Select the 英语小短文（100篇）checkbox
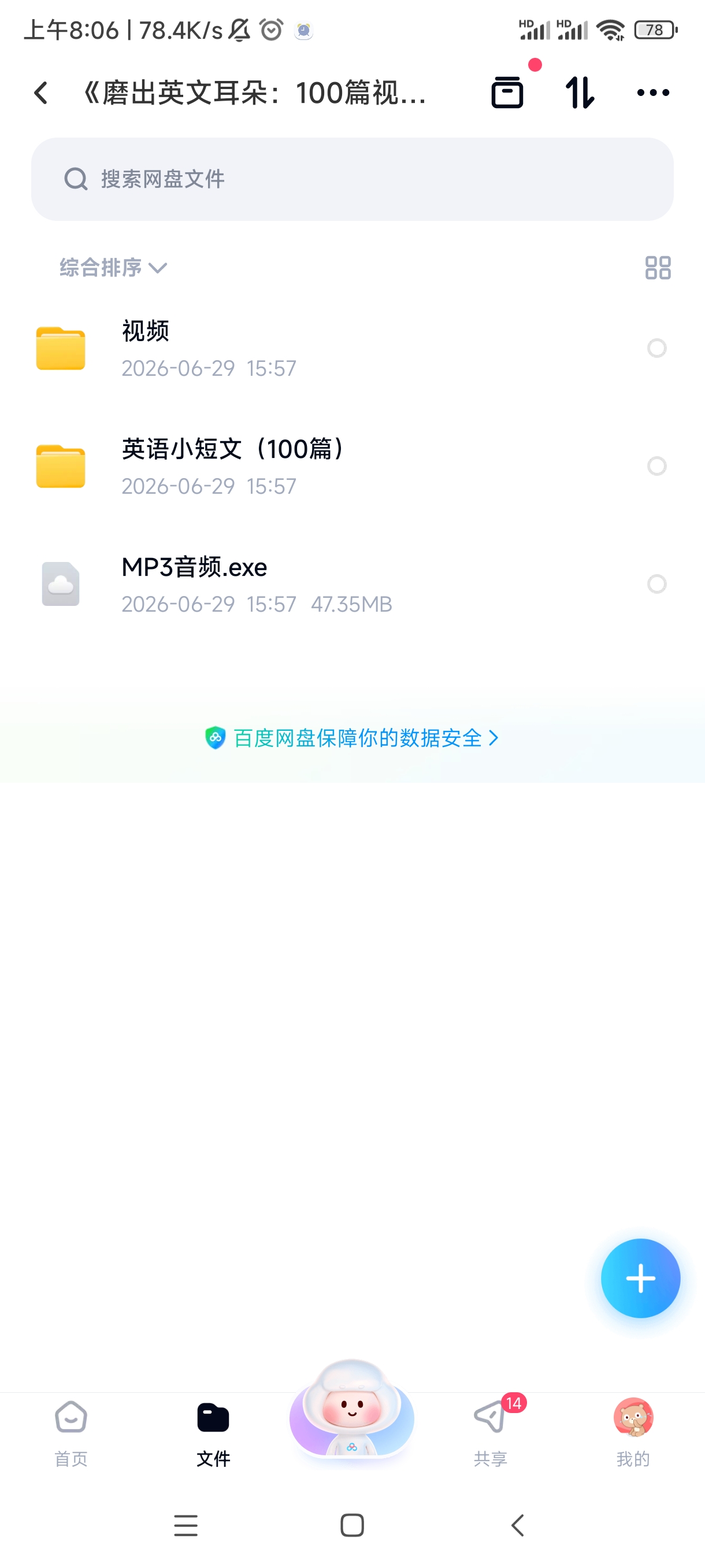Viewport: 705px width, 1568px height. pos(656,466)
